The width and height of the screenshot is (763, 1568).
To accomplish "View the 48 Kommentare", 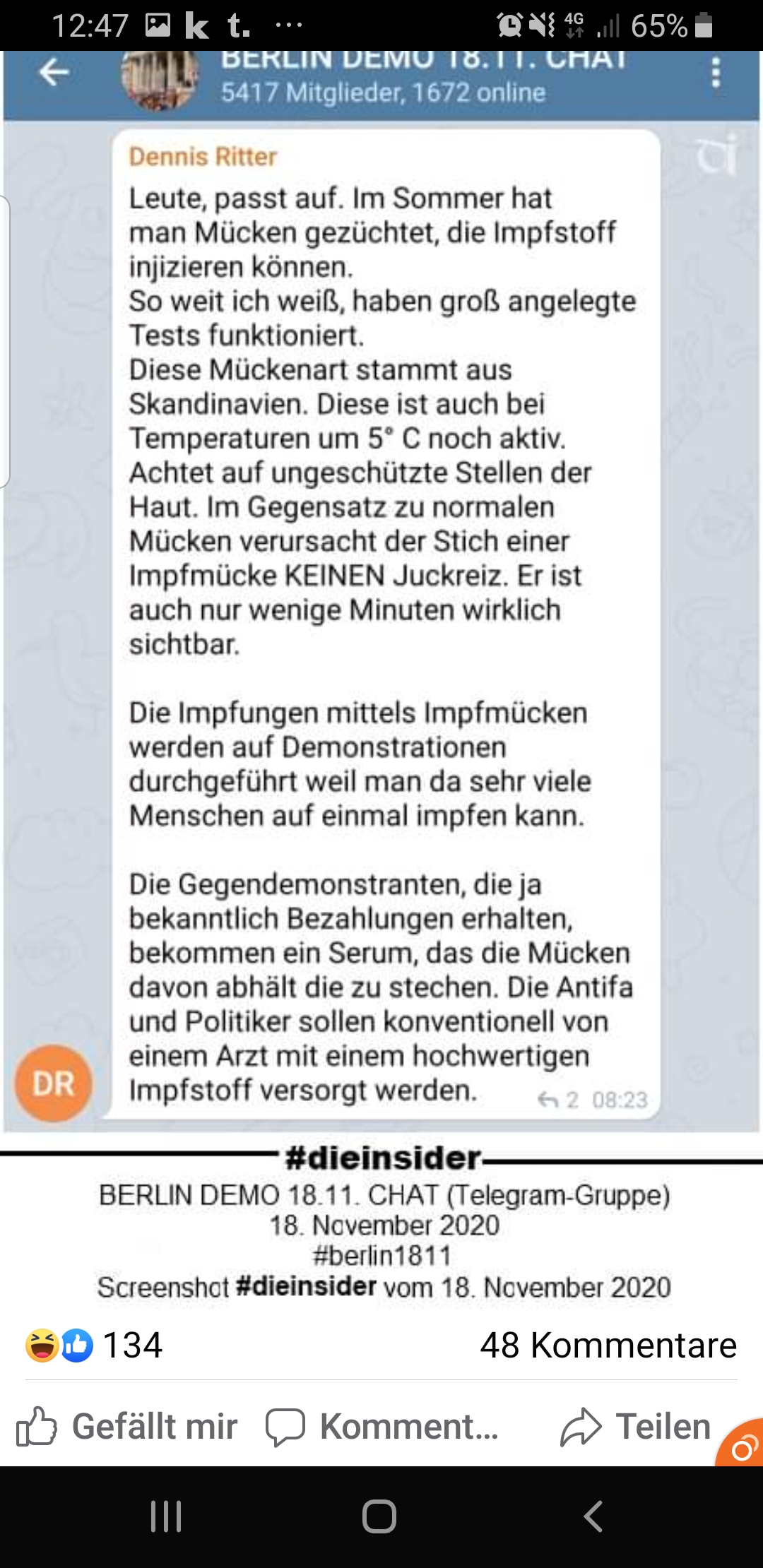I will click(x=608, y=1345).
